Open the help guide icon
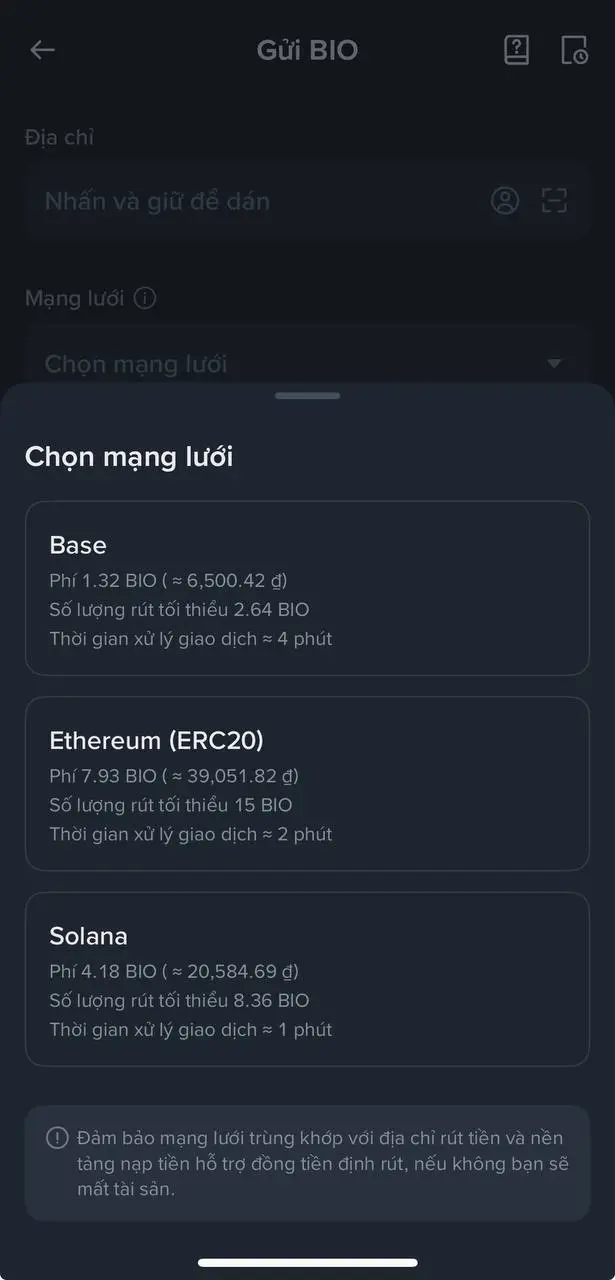This screenshot has width=615, height=1280. click(516, 50)
